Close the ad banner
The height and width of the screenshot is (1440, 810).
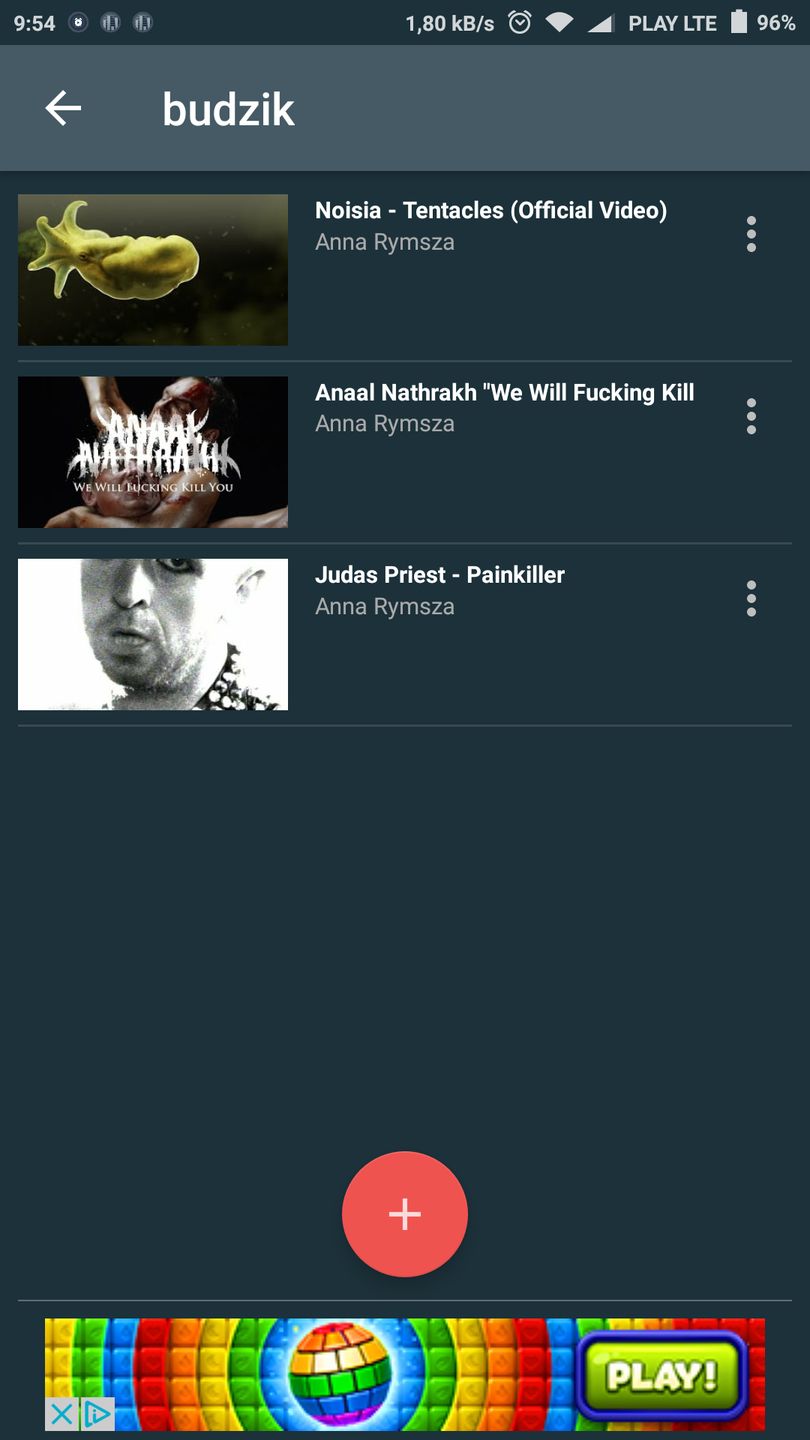pyautogui.click(x=61, y=1414)
